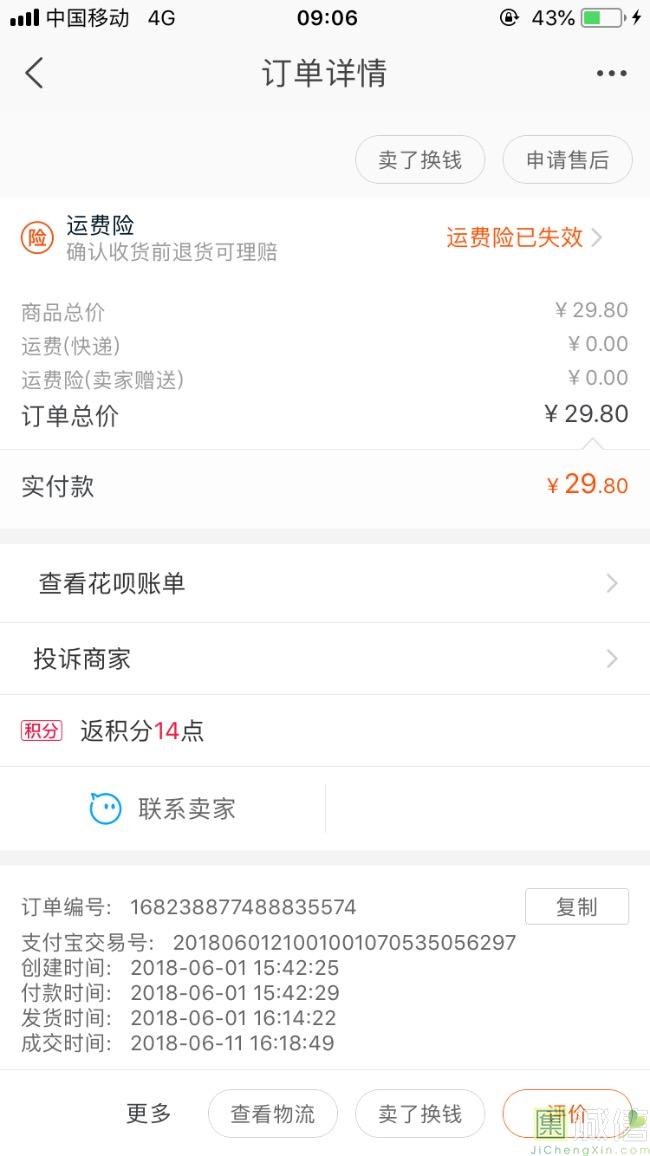Open 投诉商家 to file a complaint

pos(325,658)
